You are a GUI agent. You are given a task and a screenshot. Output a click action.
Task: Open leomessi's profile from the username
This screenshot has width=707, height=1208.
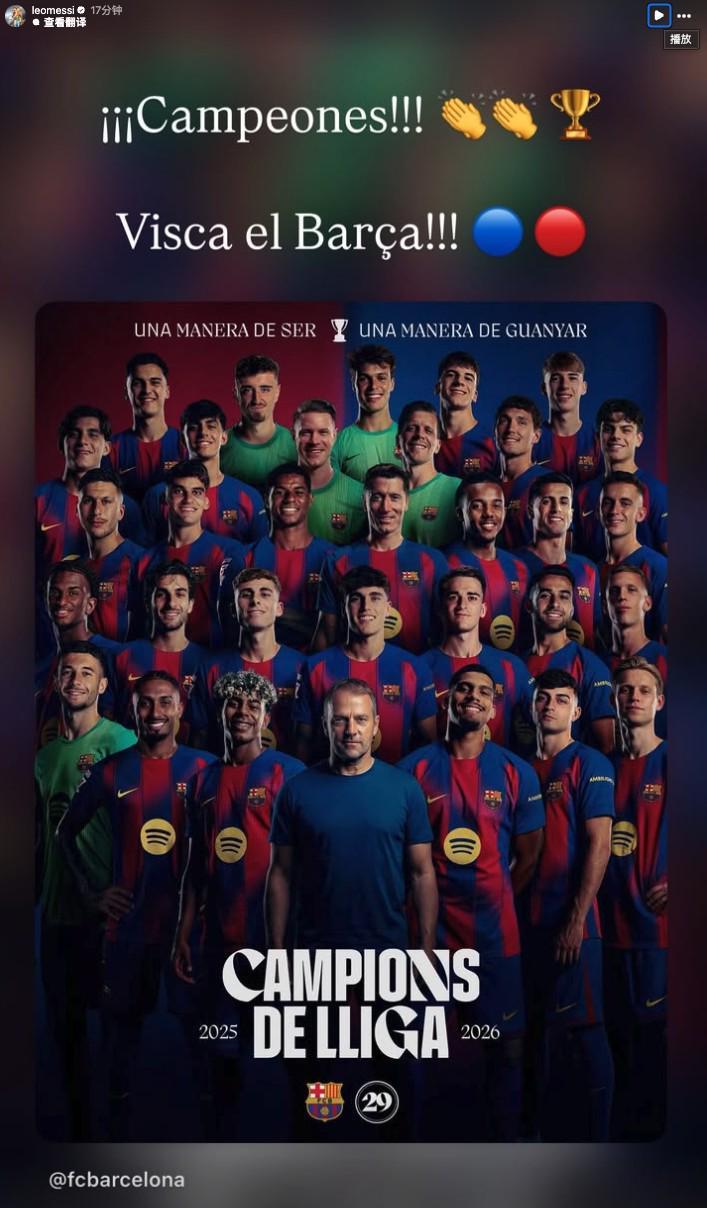53,9
